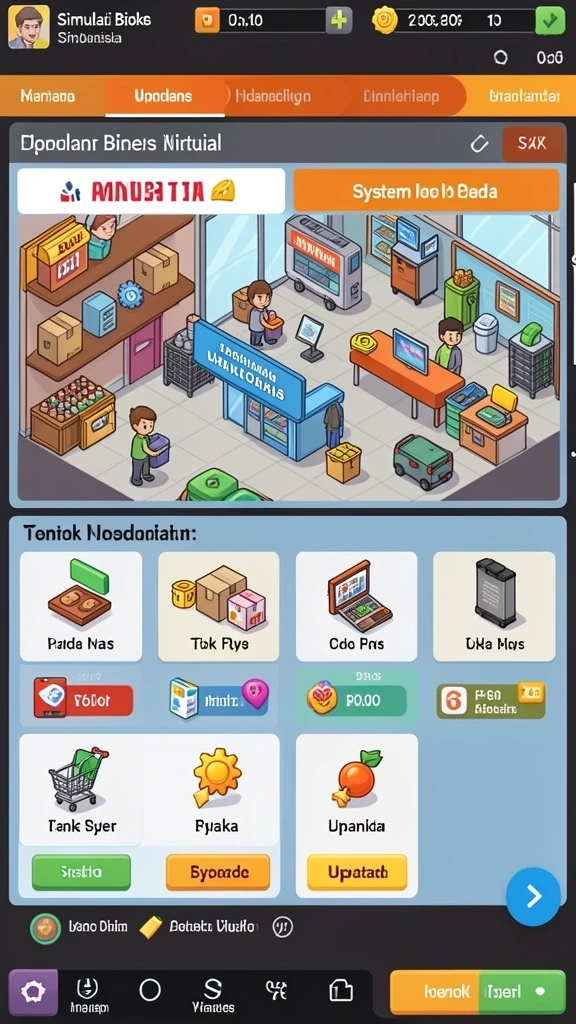Tap the red Y6lbot button
Screen dimensions: 576x1024
[x=84, y=701]
